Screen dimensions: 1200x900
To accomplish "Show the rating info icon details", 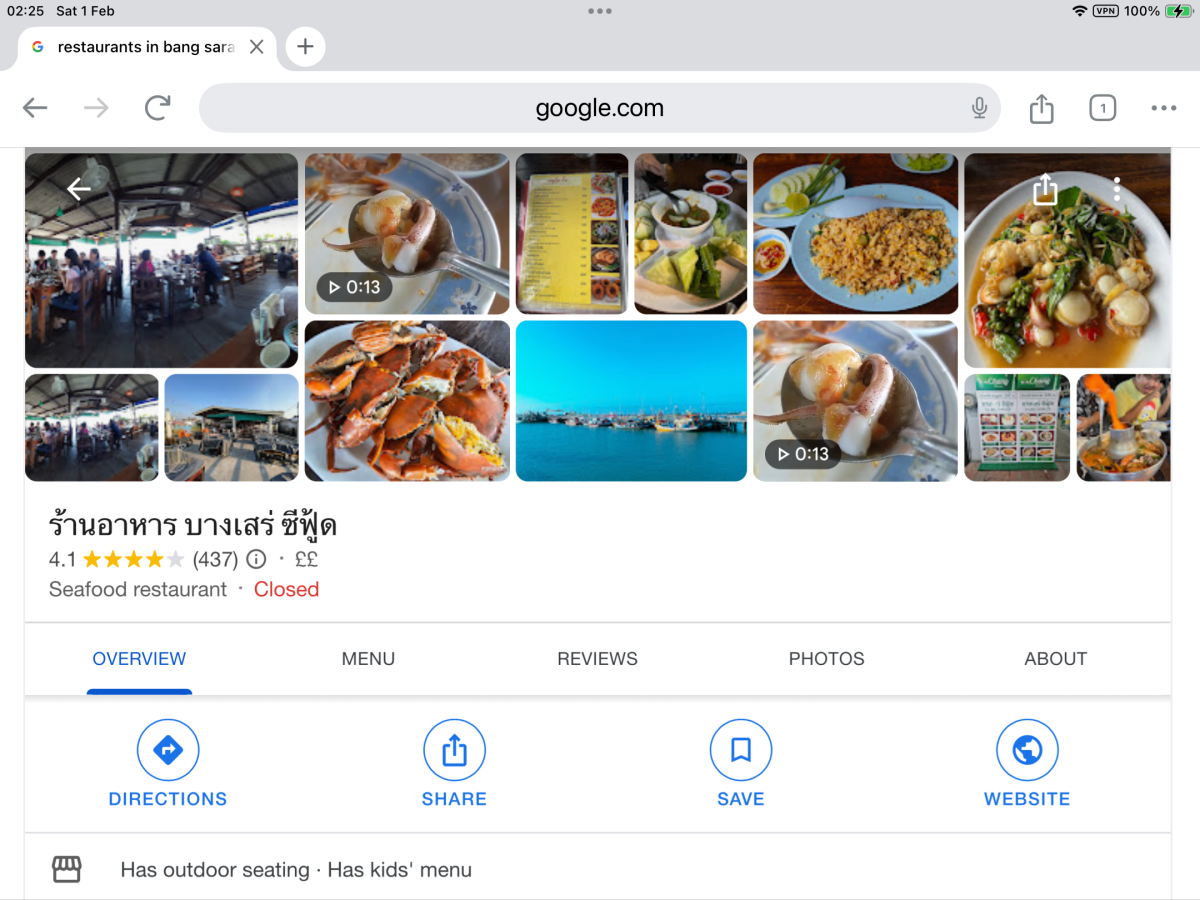I will (256, 559).
